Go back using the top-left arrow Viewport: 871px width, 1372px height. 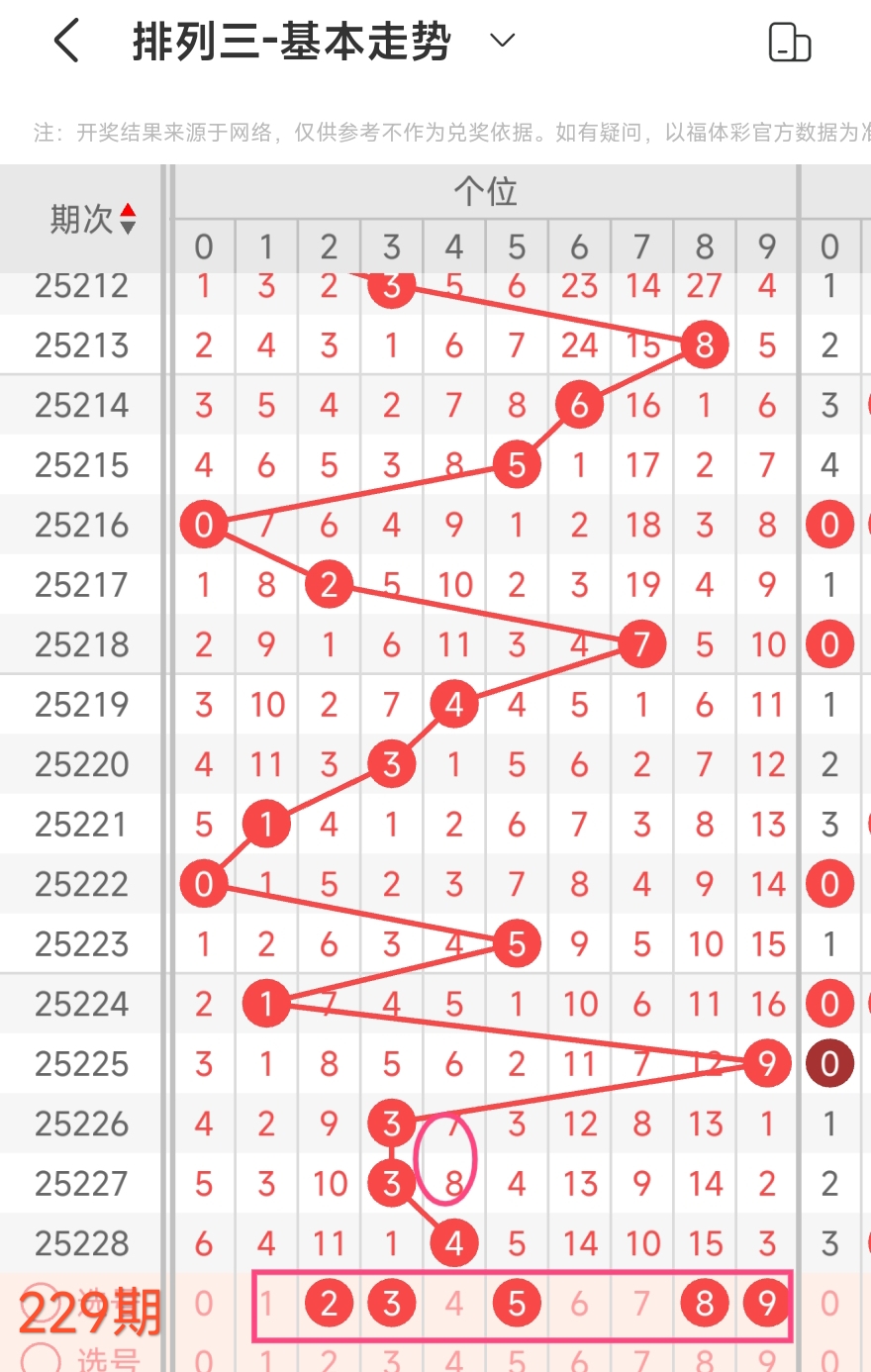pos(66,42)
